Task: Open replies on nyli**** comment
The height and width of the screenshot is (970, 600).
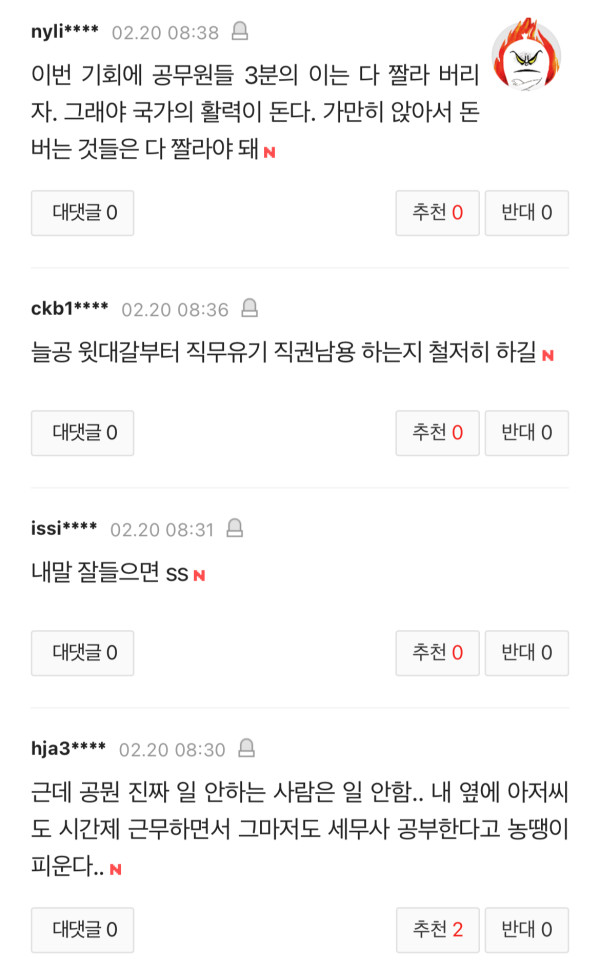Action: tap(82, 213)
